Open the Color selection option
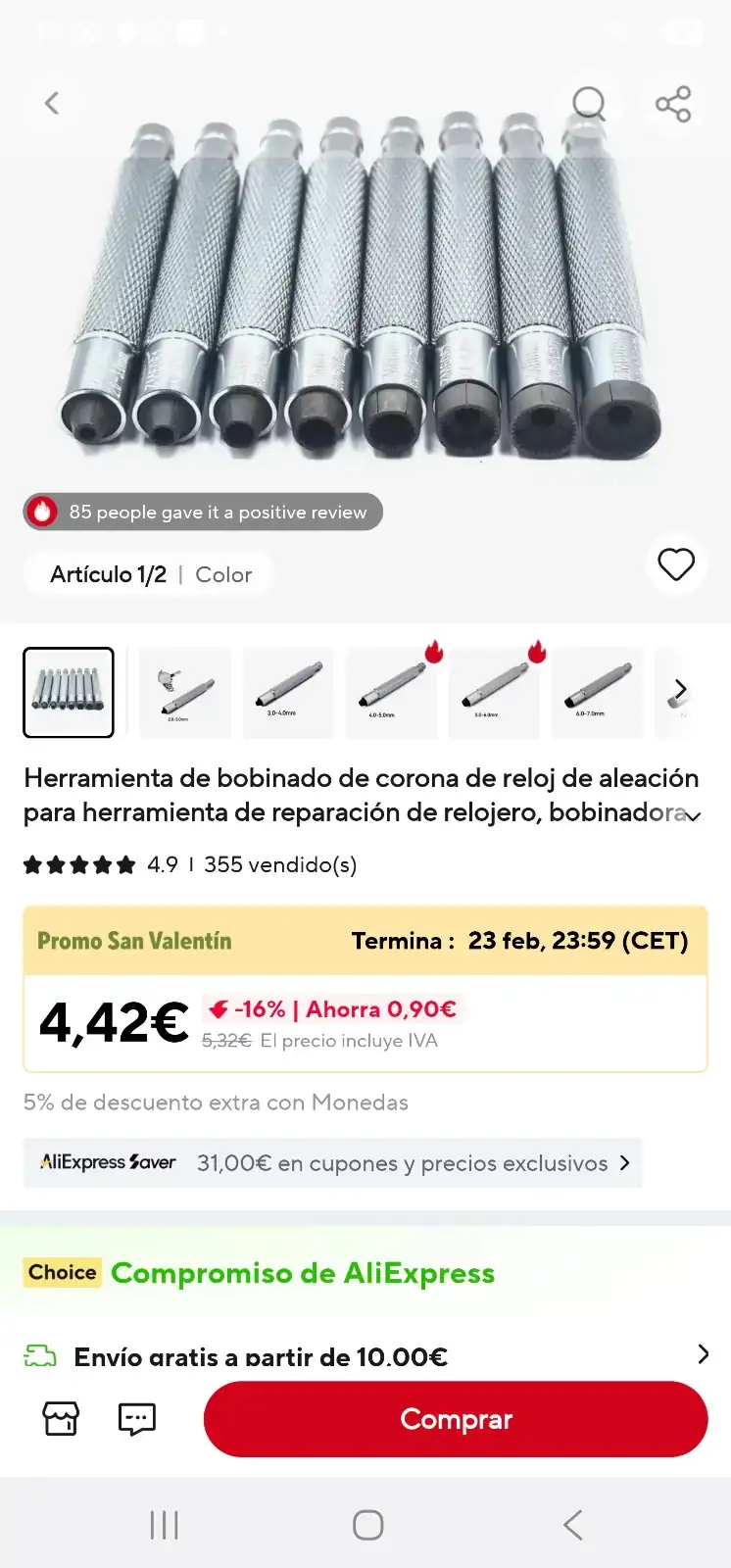731x1568 pixels. [223, 574]
